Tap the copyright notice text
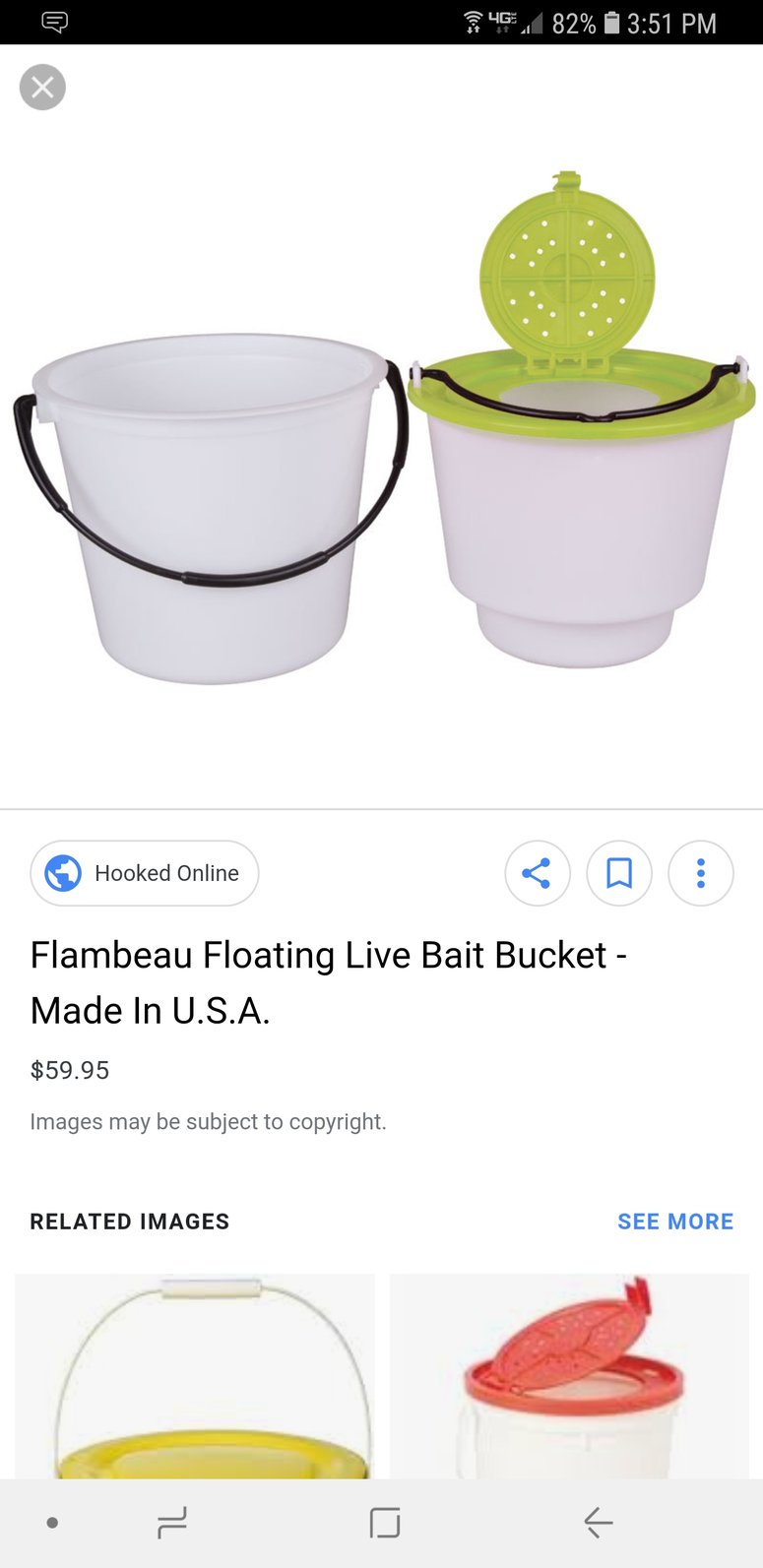Image resolution: width=763 pixels, height=1568 pixels. 208,1121
